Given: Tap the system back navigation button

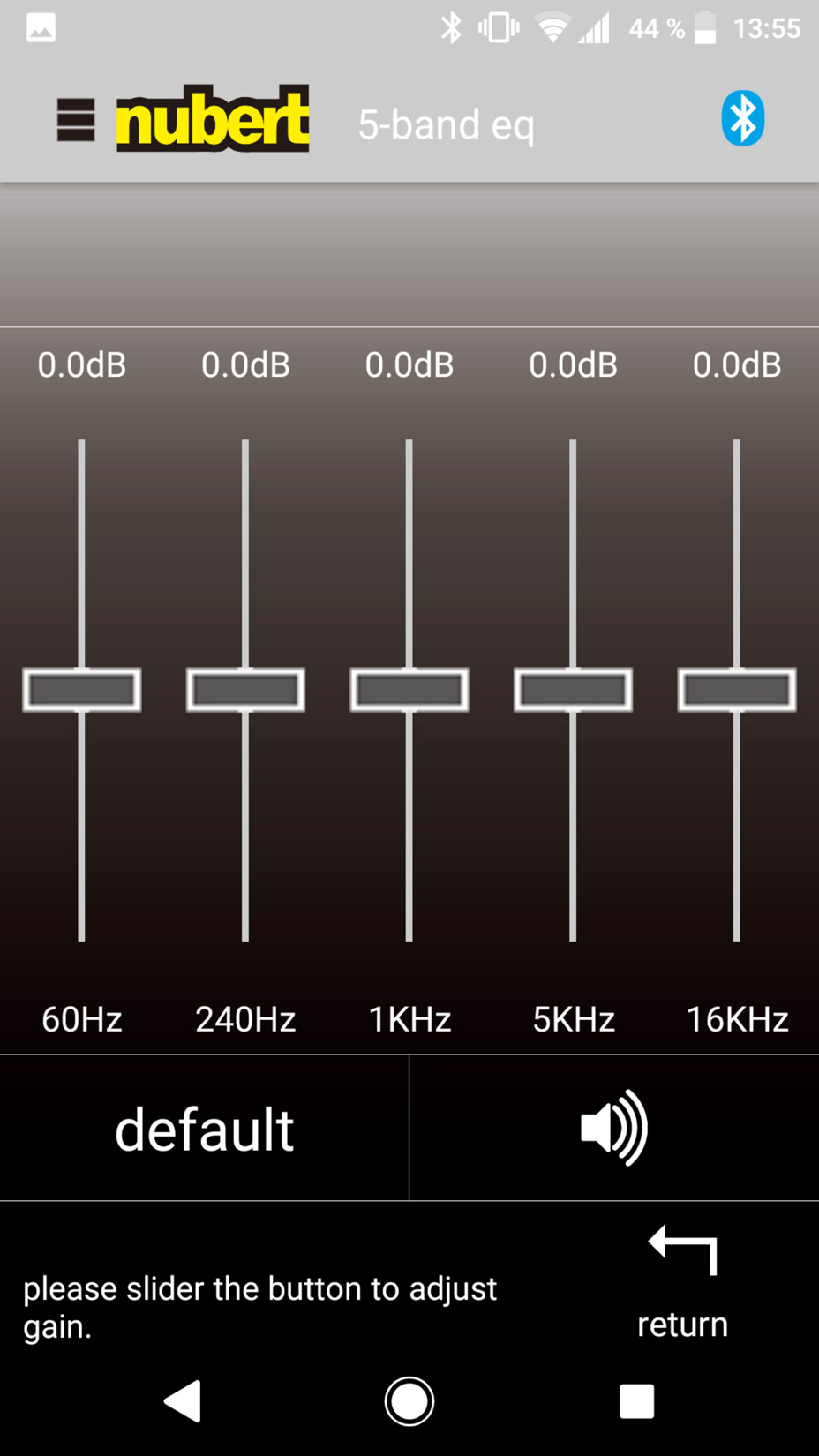Looking at the screenshot, I should tap(184, 1400).
